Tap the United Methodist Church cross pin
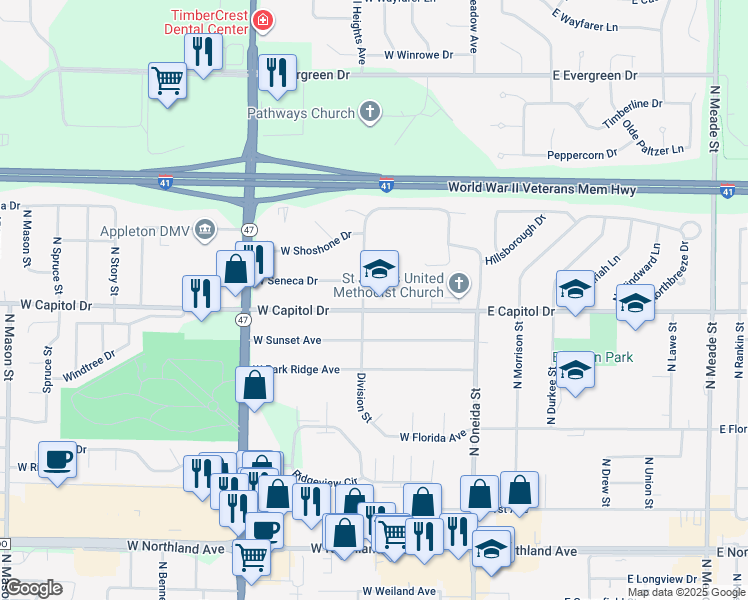Image resolution: width=748 pixels, height=600 pixels. click(459, 284)
